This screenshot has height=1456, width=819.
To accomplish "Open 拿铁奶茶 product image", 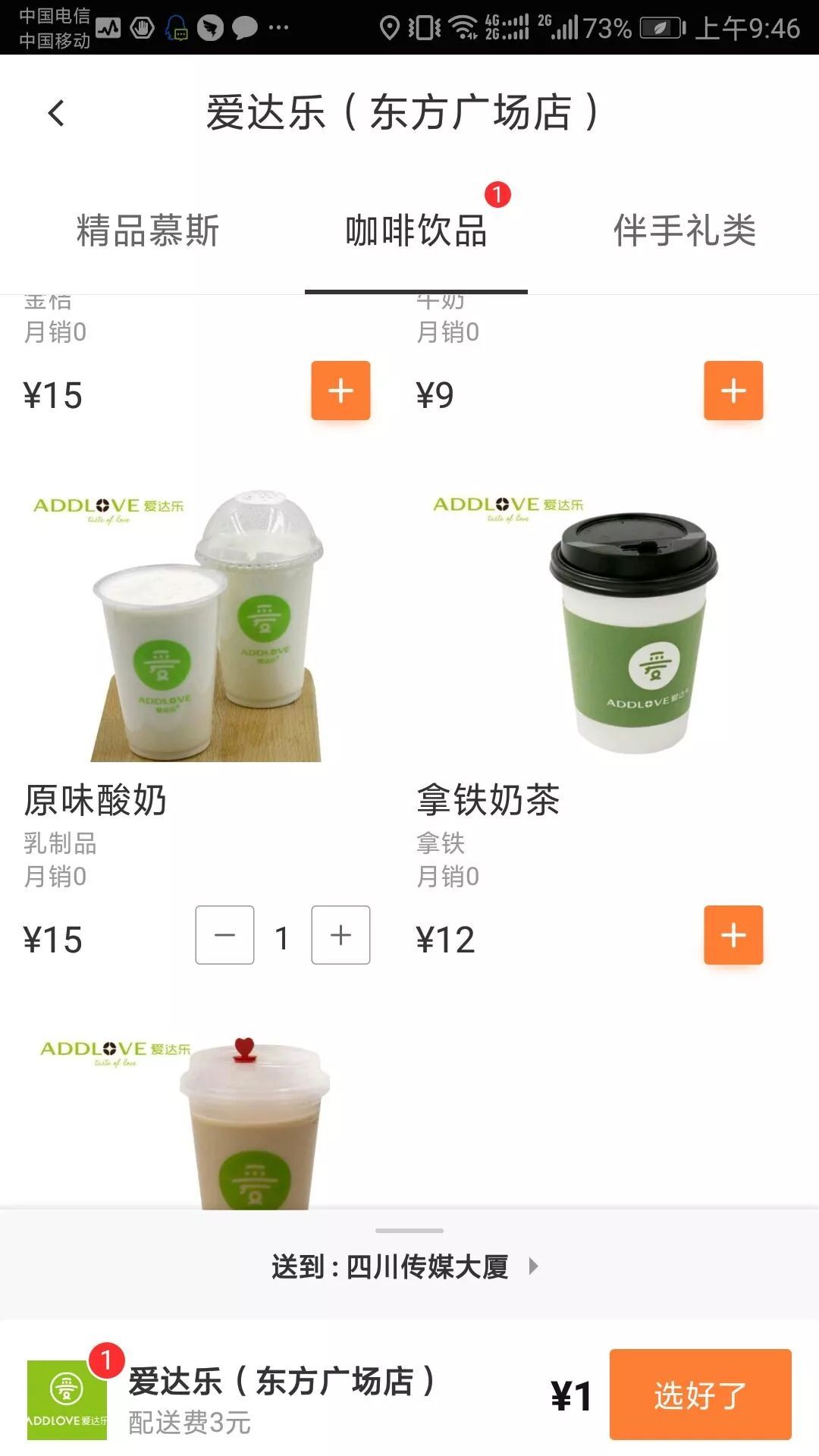I will [599, 626].
